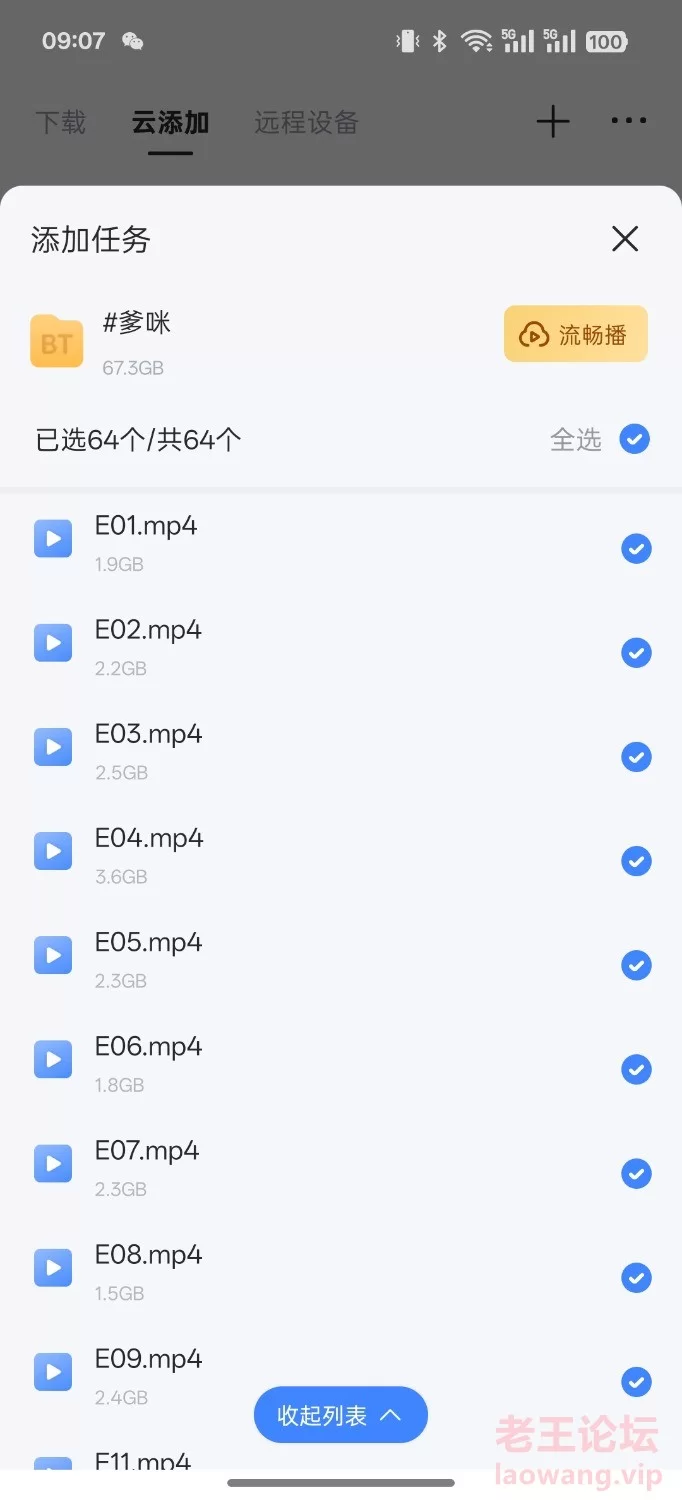Deselect the E08.mp4 file

point(636,1277)
